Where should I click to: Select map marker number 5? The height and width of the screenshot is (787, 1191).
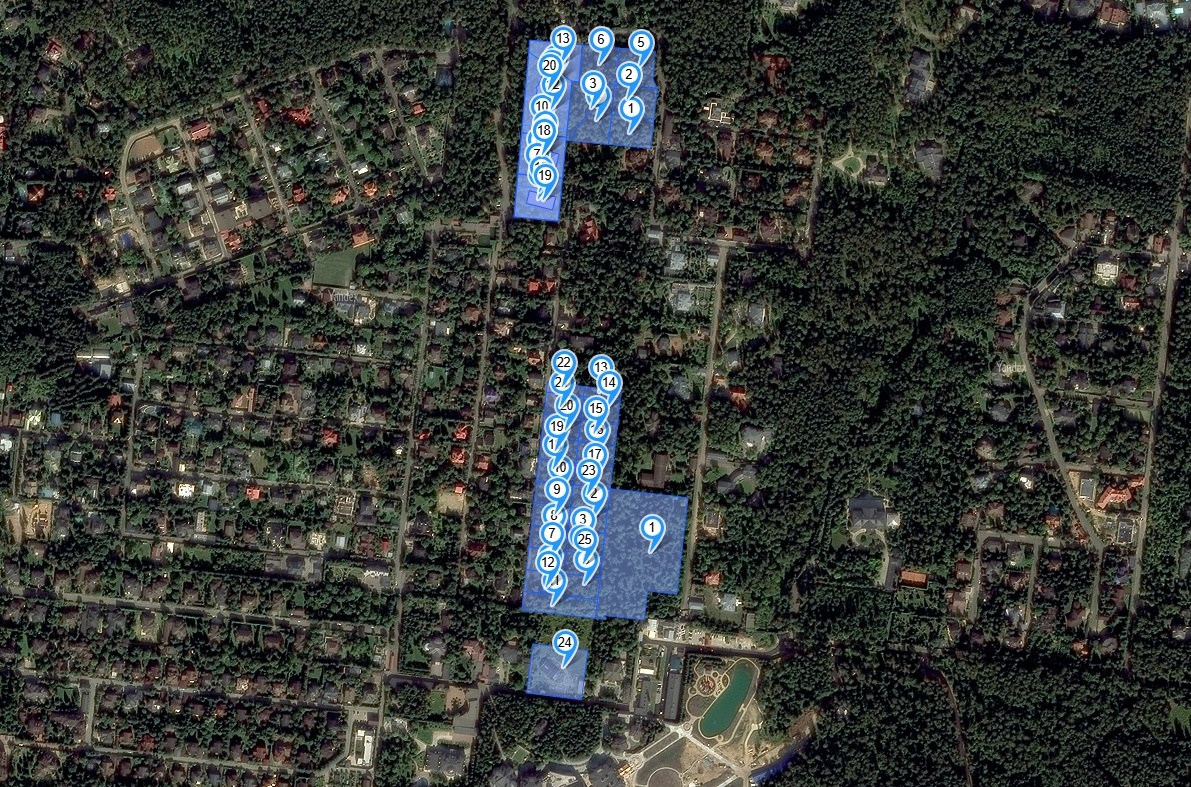[x=641, y=44]
